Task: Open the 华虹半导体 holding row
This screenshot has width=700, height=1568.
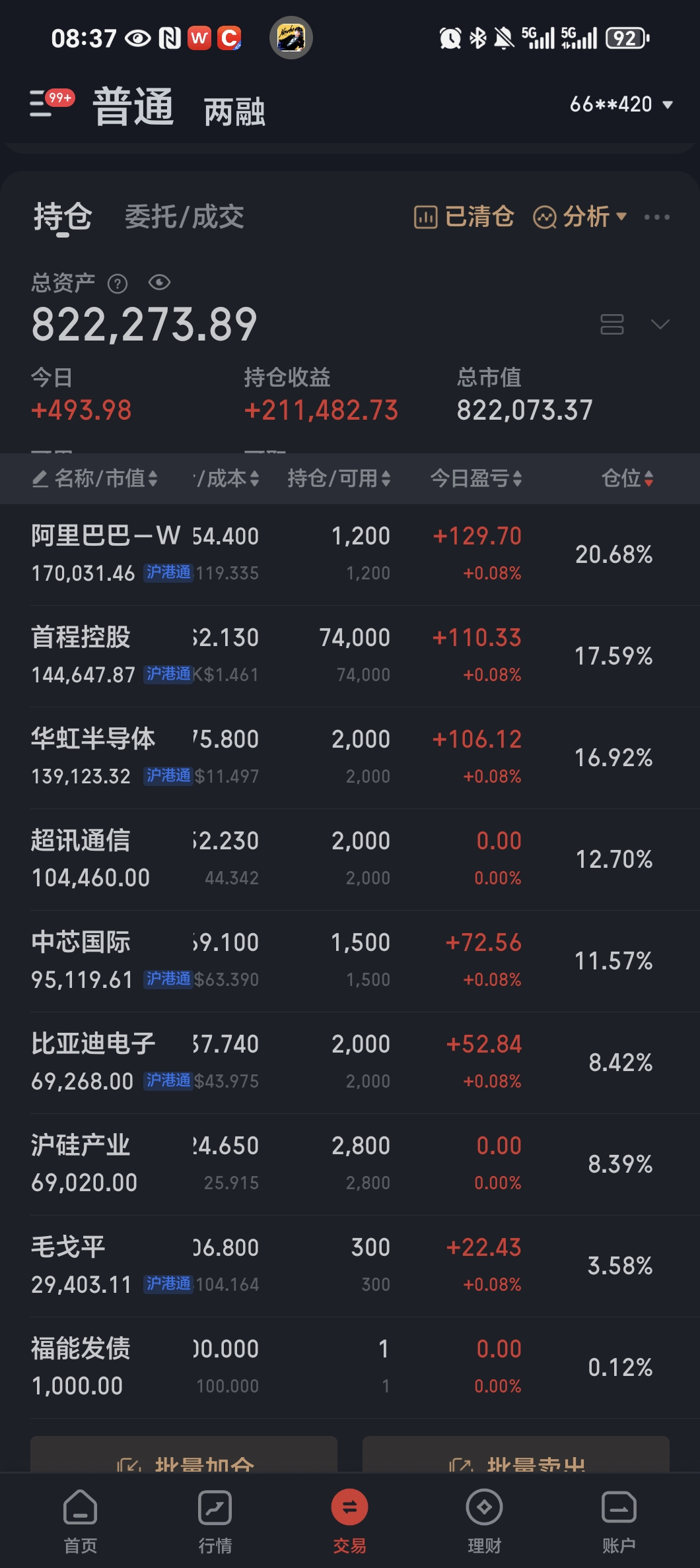Action: click(x=350, y=758)
